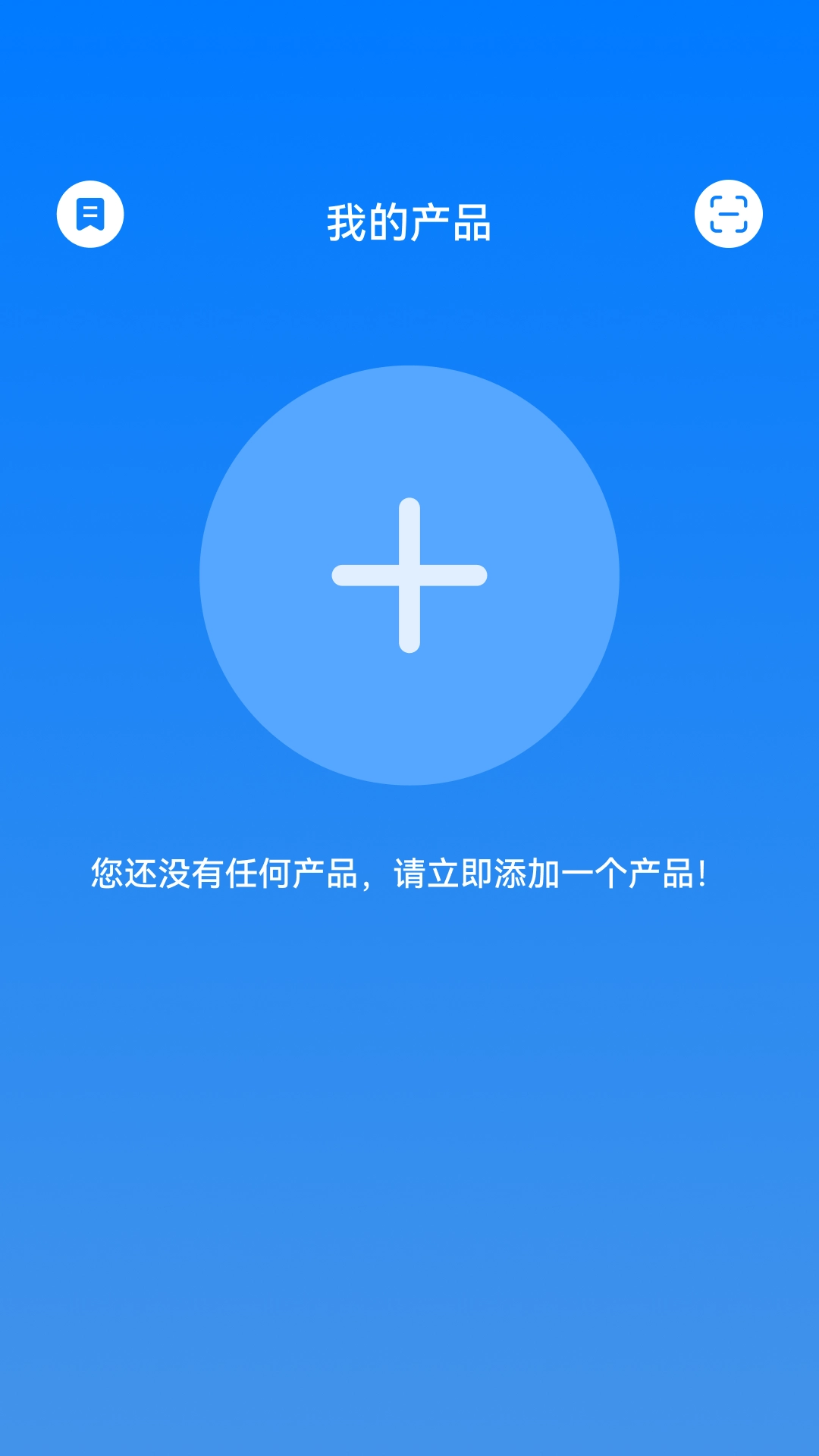819x1456 pixels.
Task: Select the My Products header text
Action: click(409, 220)
